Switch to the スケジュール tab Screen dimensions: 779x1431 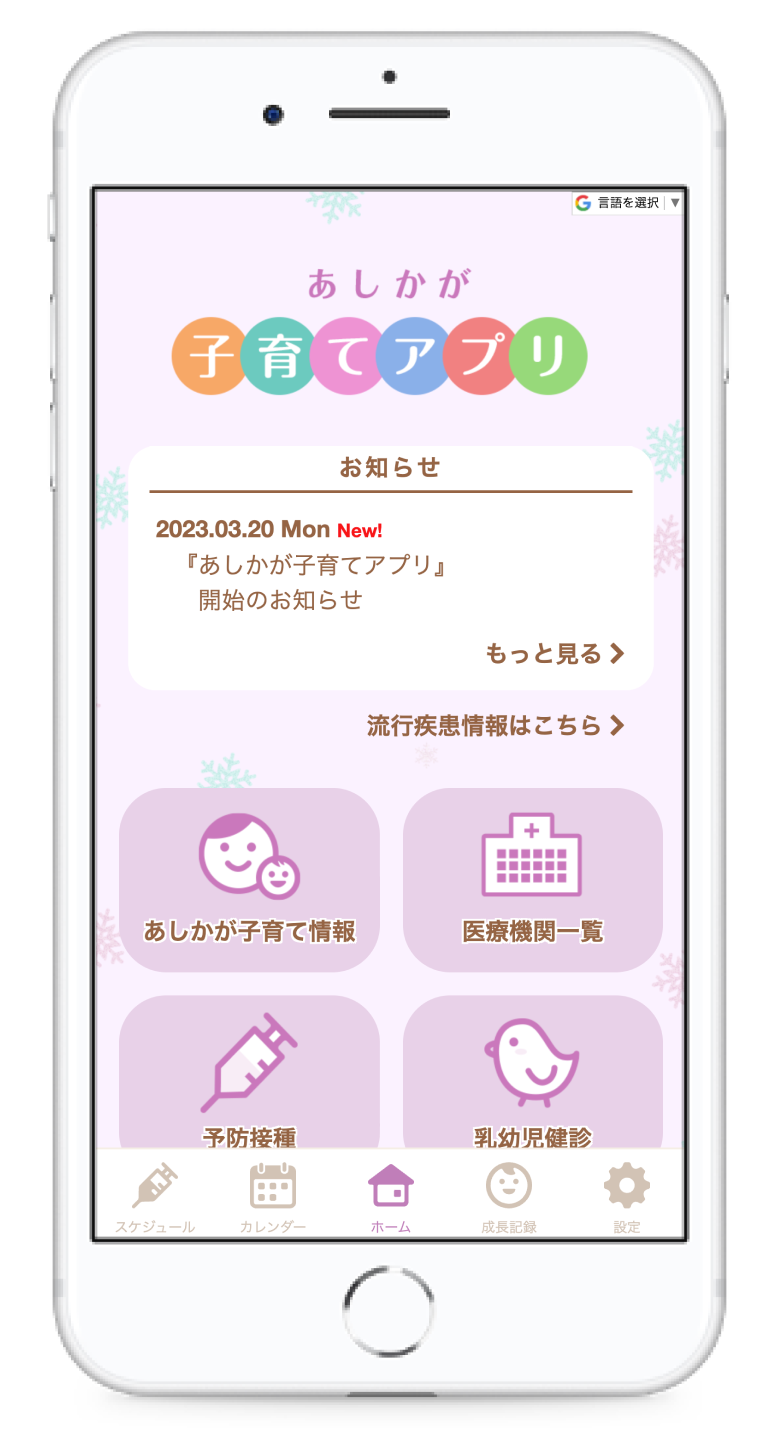click(x=155, y=1196)
